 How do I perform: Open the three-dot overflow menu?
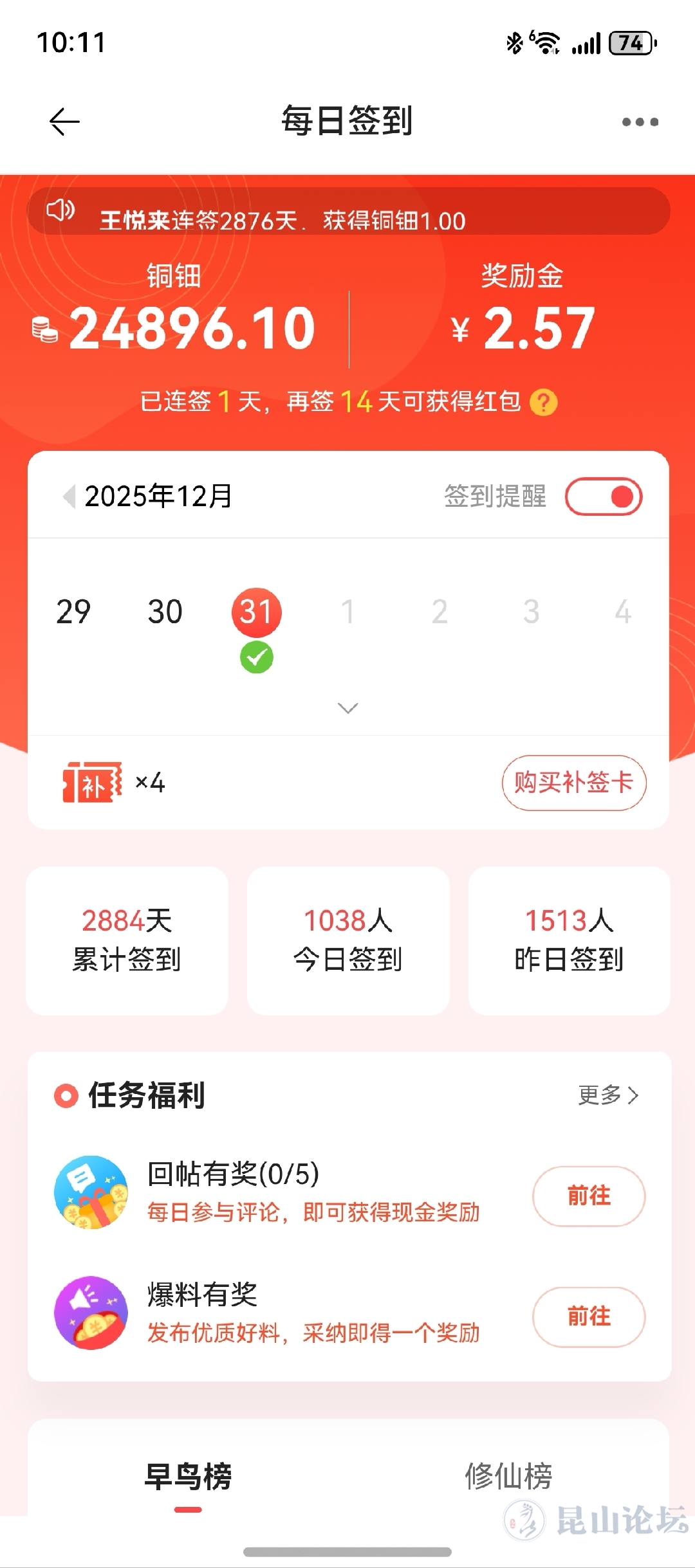click(640, 122)
